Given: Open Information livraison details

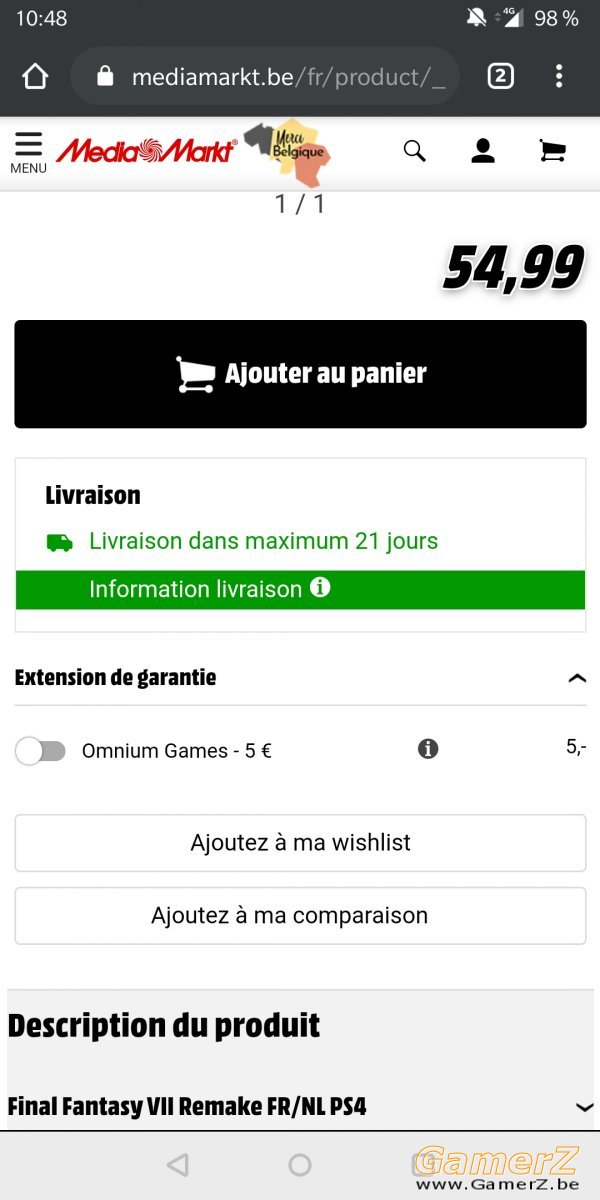Looking at the screenshot, I should (300, 589).
